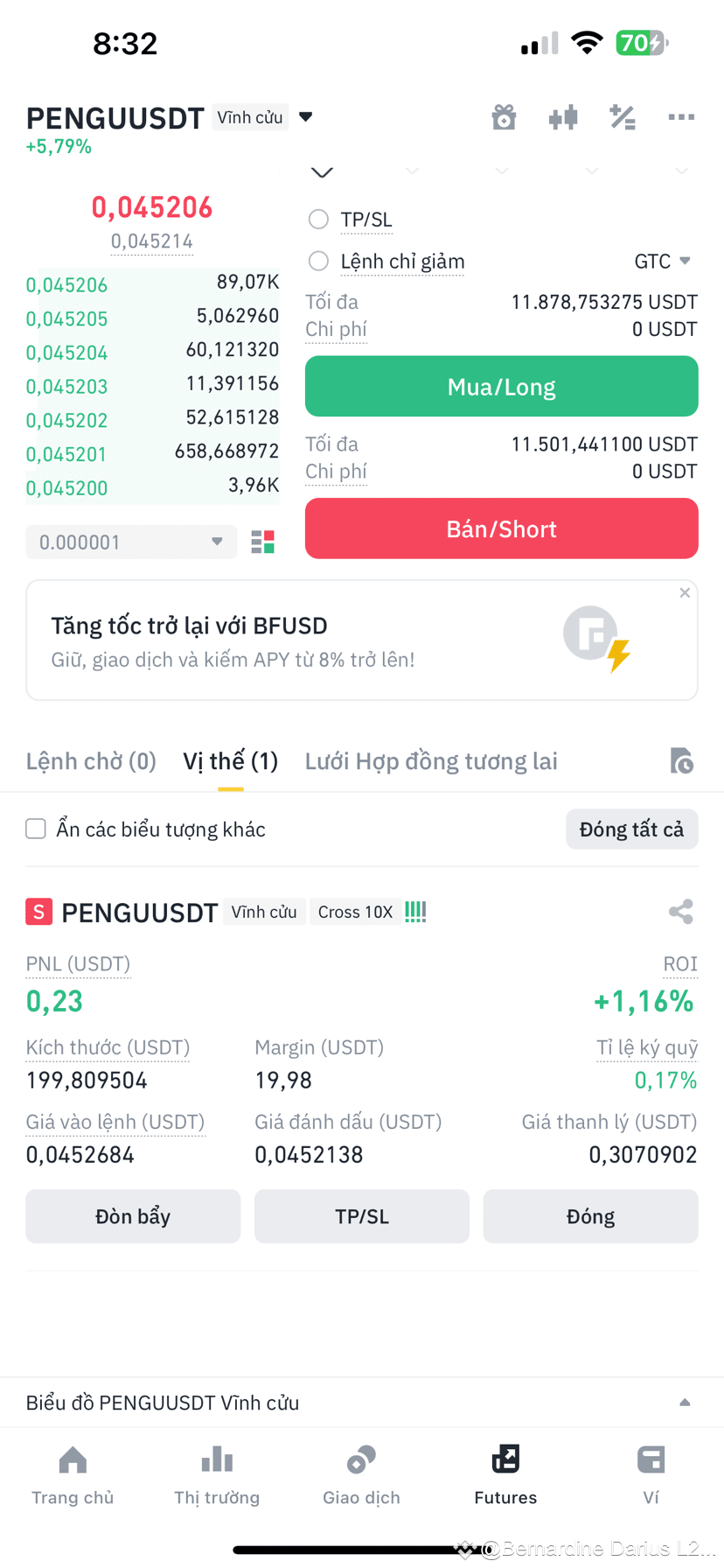The width and height of the screenshot is (724, 1568).
Task: Open the more options ellipsis menu
Action: coord(681,116)
